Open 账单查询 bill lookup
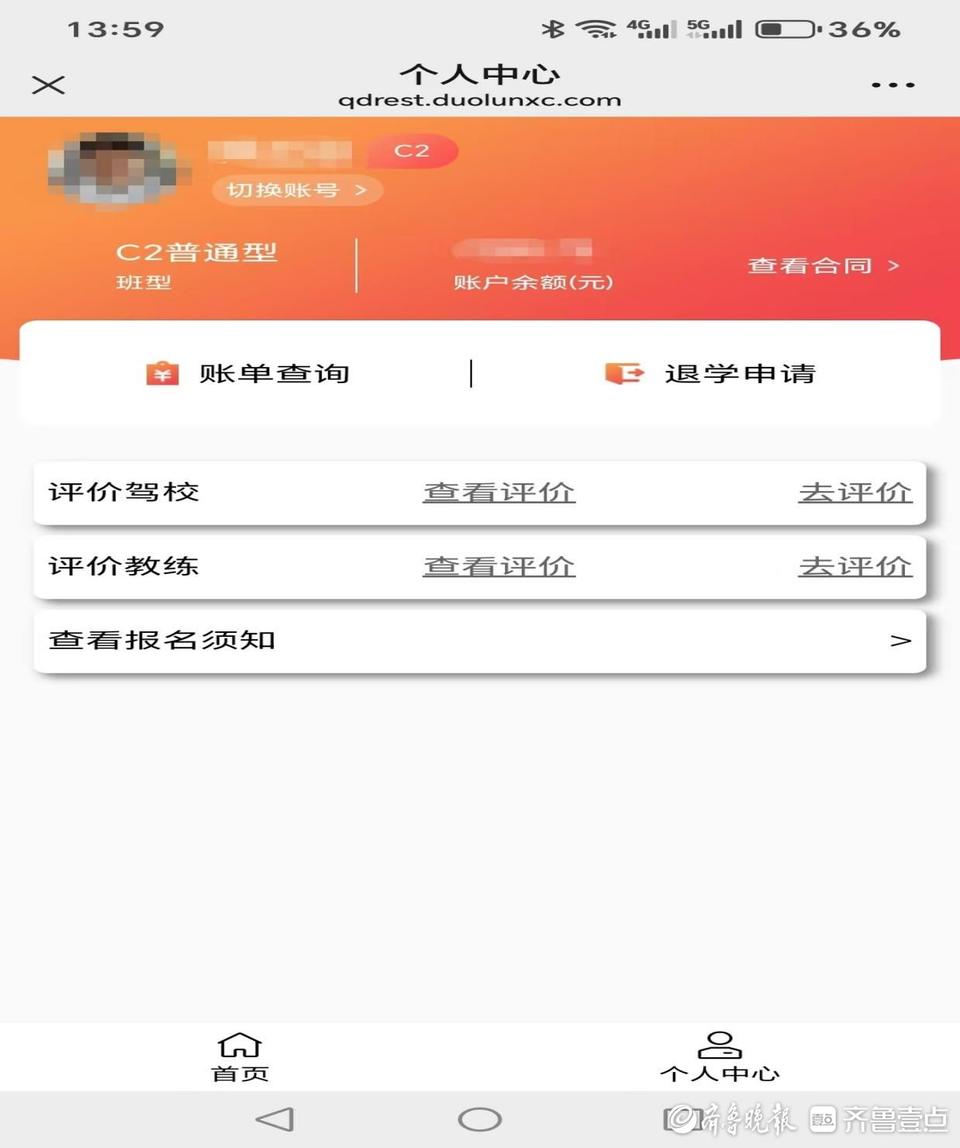 [248, 374]
